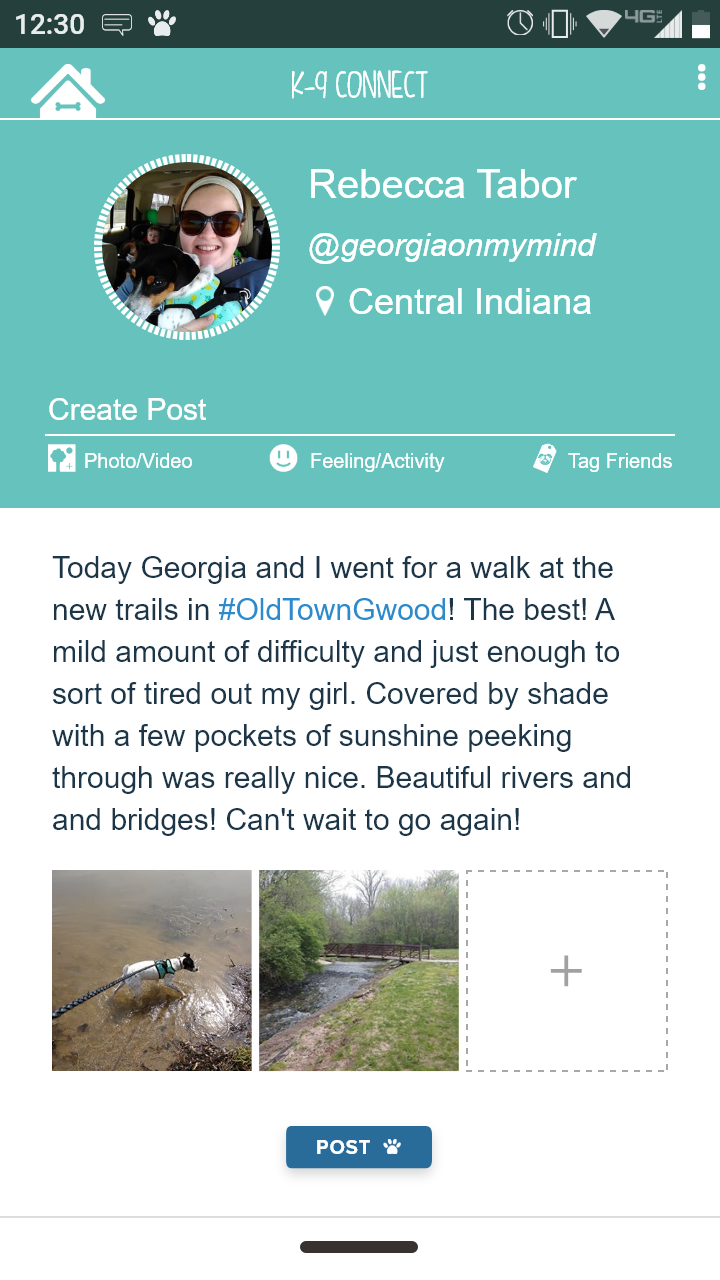View the photo of dog in the water

click(x=152, y=970)
